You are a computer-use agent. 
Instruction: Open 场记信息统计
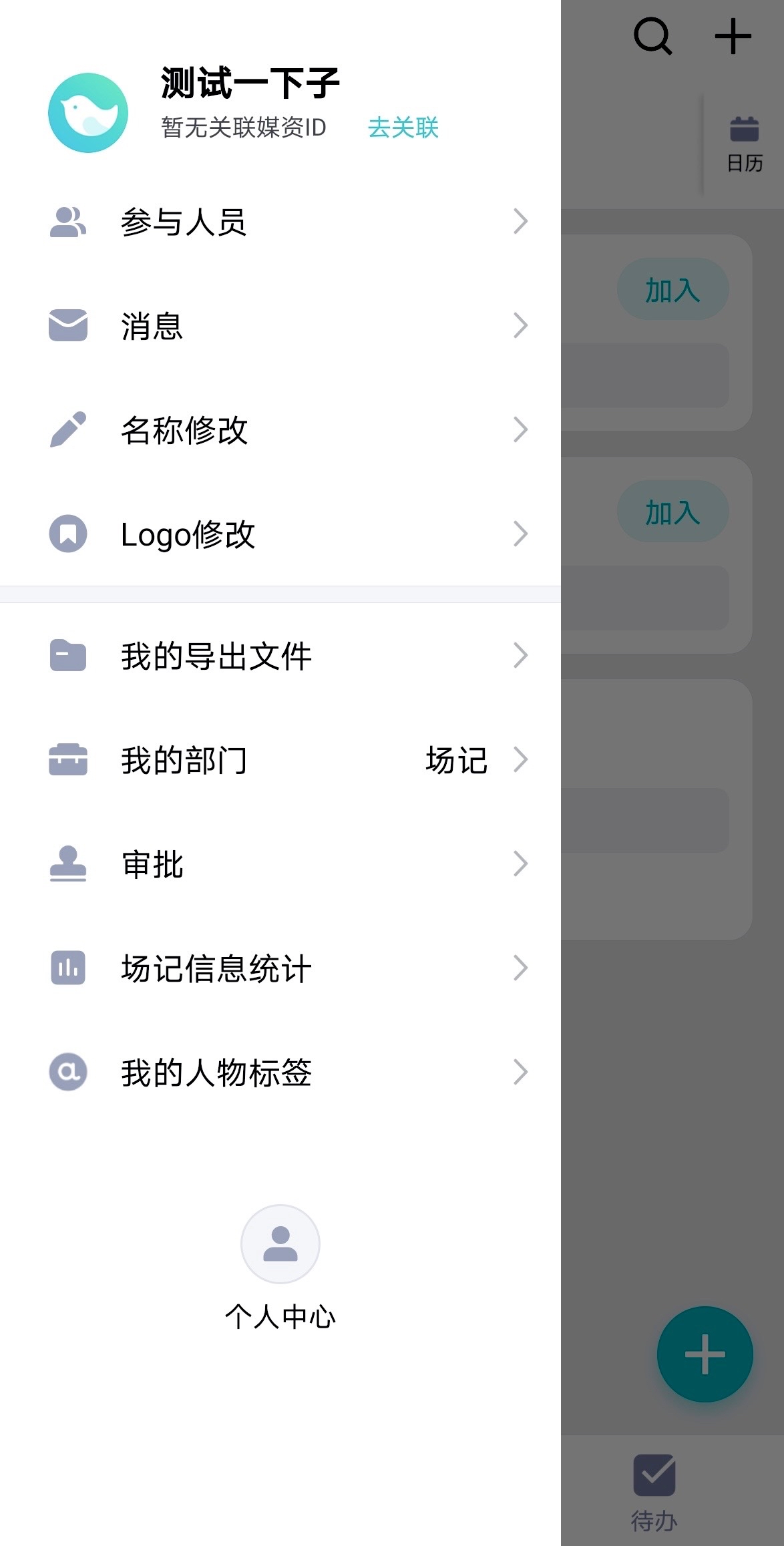[280, 968]
